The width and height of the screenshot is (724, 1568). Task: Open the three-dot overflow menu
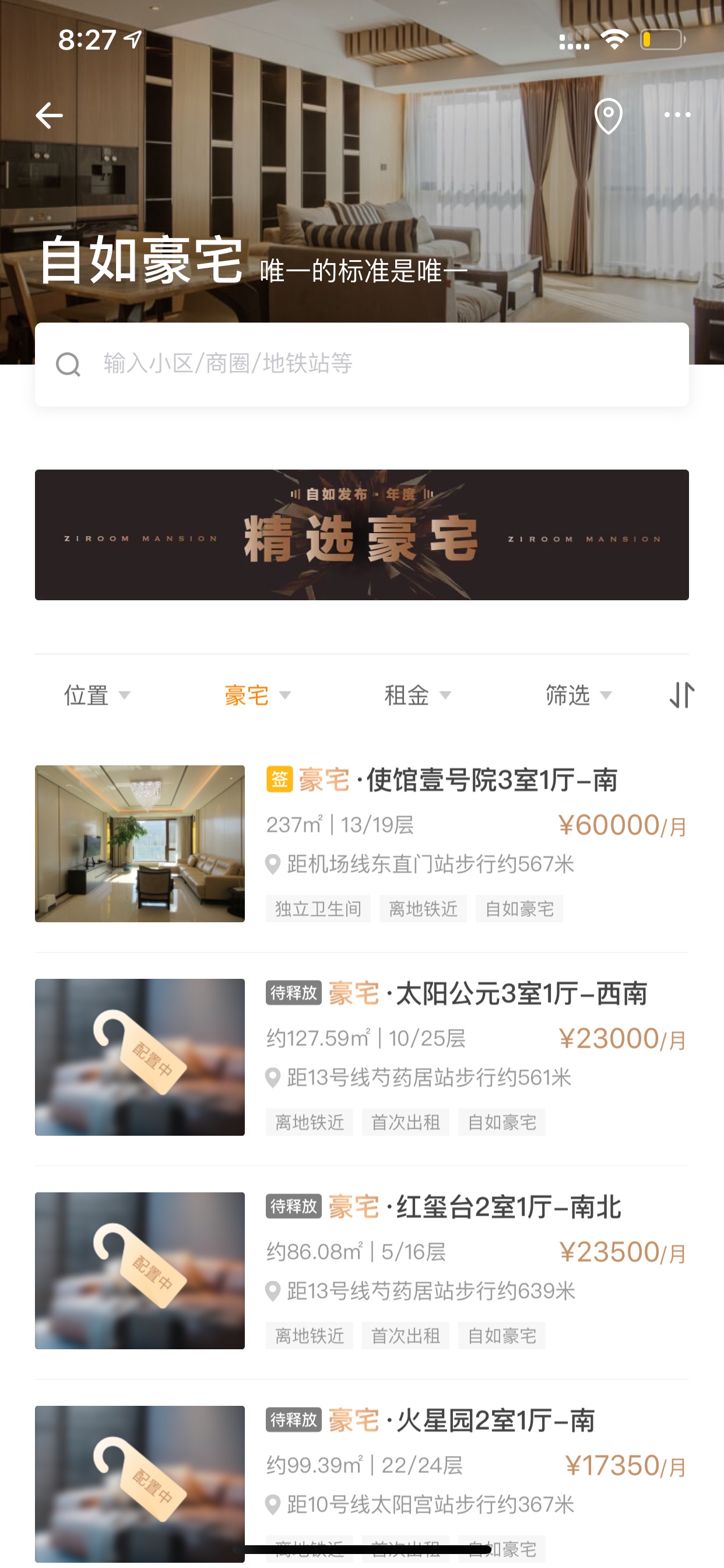677,115
